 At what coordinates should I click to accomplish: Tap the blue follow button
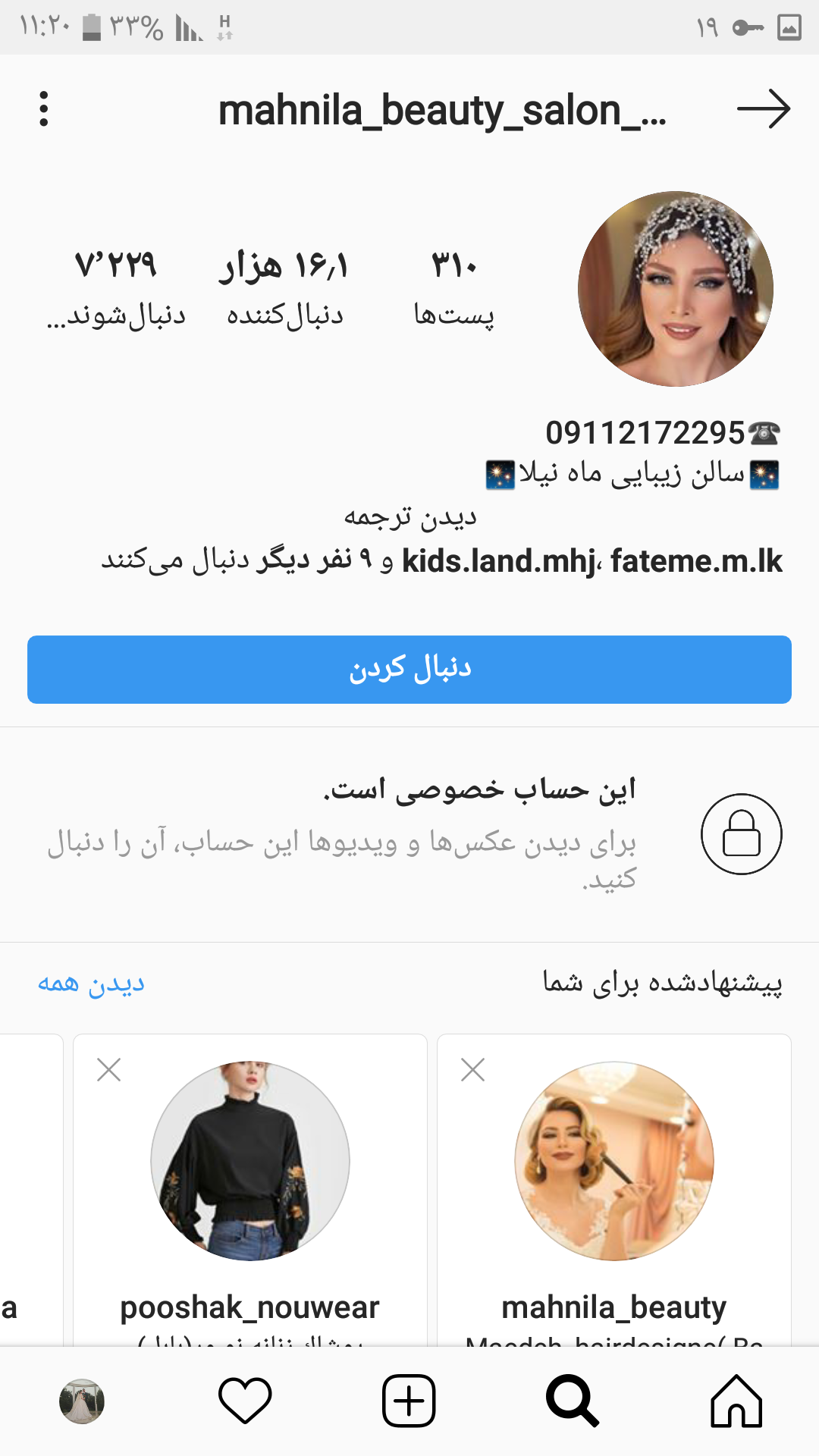[x=409, y=669]
